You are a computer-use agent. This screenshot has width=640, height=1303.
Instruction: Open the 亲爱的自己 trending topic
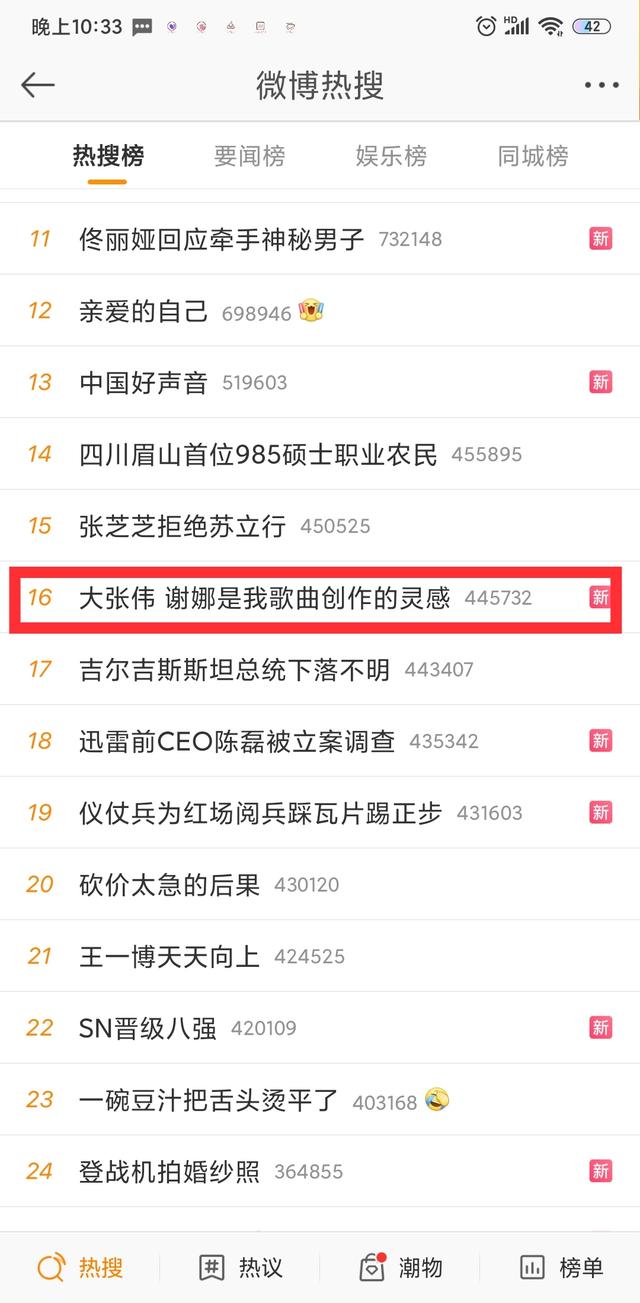(143, 311)
